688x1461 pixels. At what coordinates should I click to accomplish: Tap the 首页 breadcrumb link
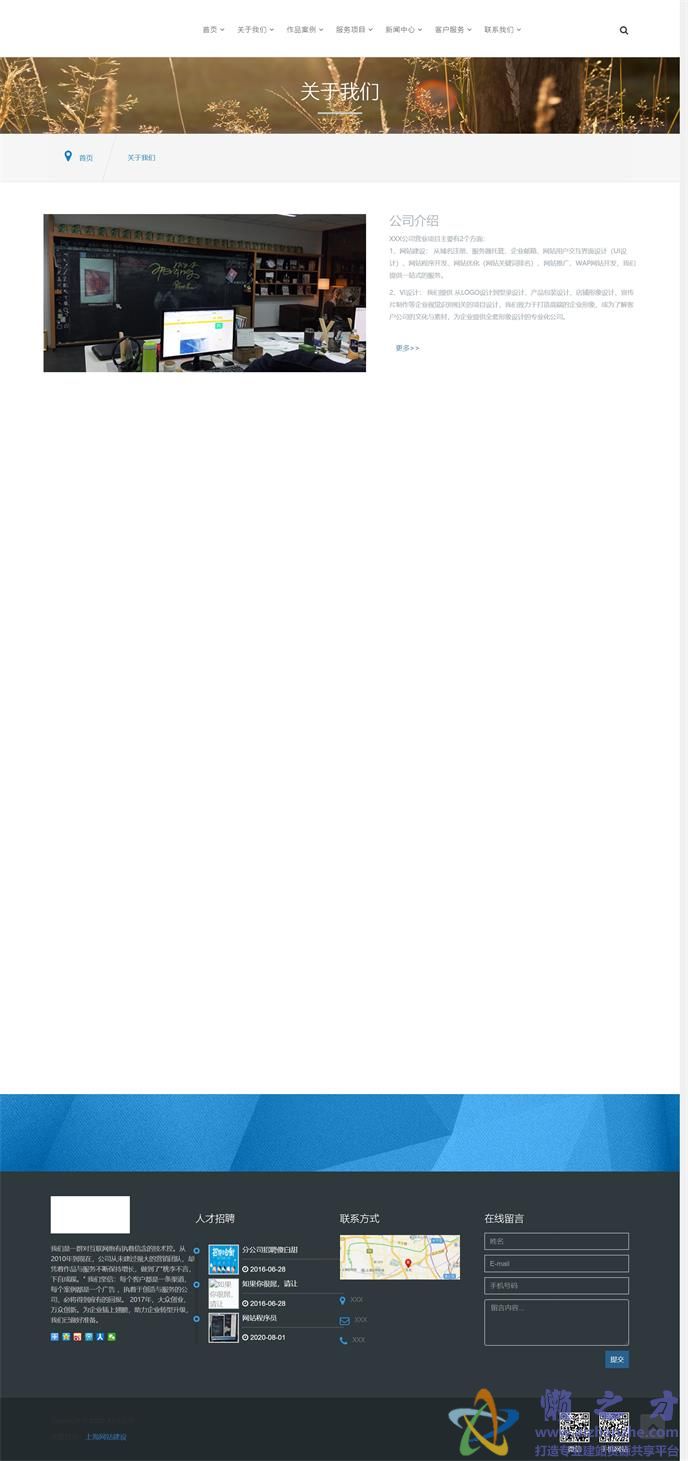coord(86,158)
